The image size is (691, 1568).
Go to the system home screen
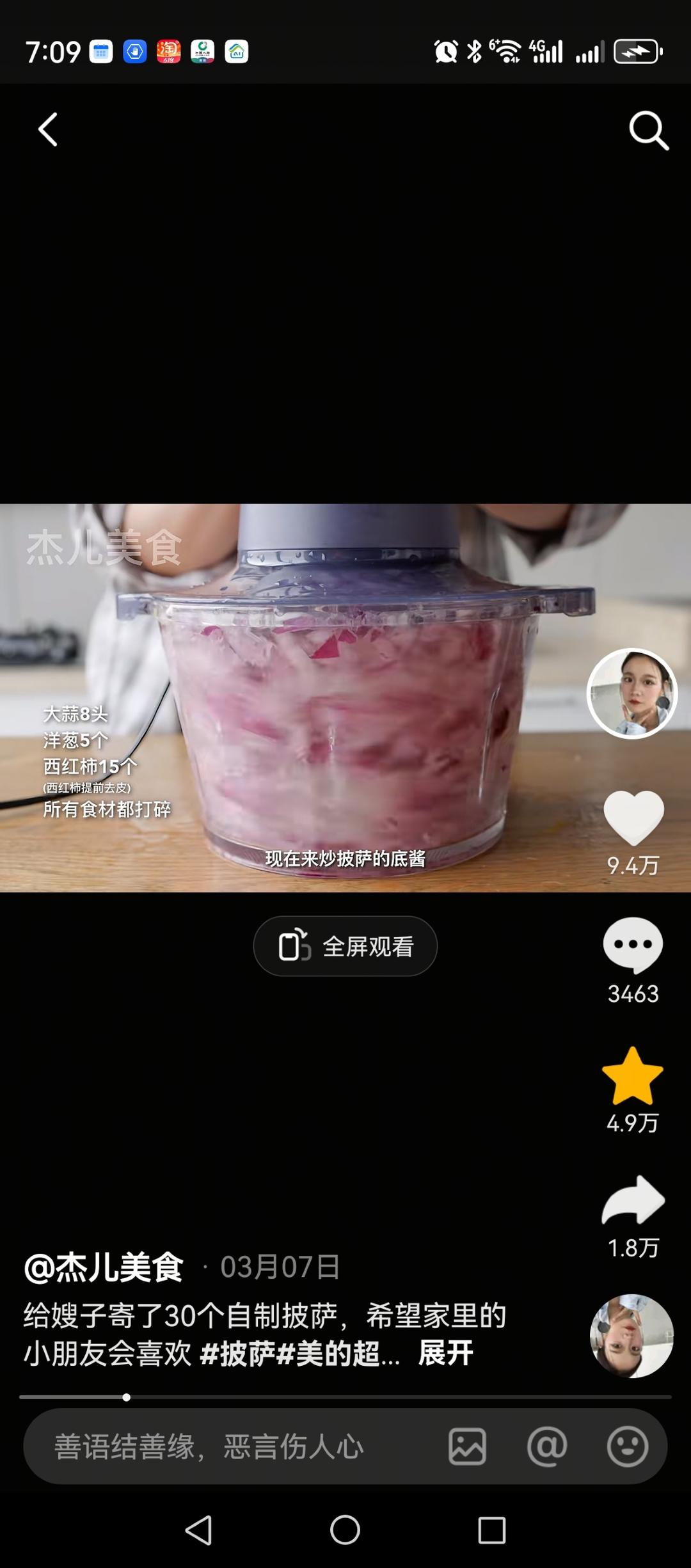pos(345,1530)
